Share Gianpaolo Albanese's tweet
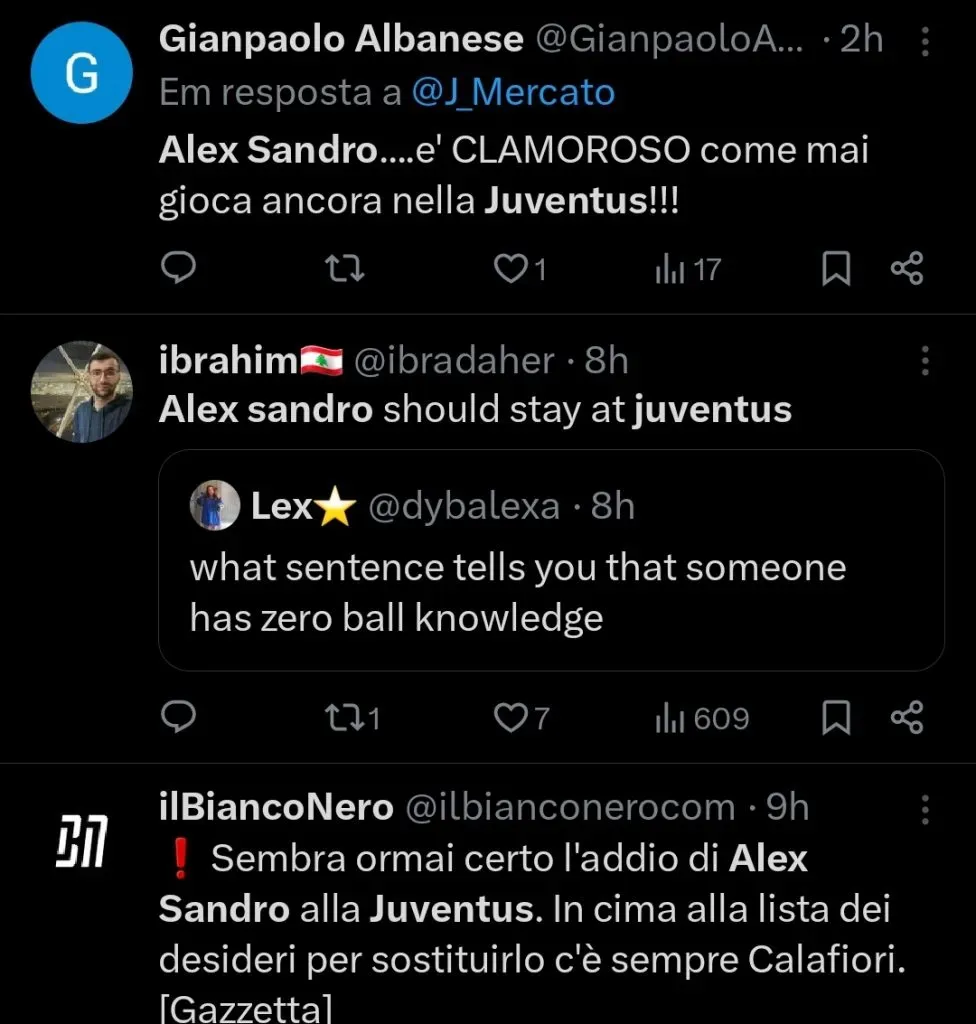 pyautogui.click(x=906, y=268)
